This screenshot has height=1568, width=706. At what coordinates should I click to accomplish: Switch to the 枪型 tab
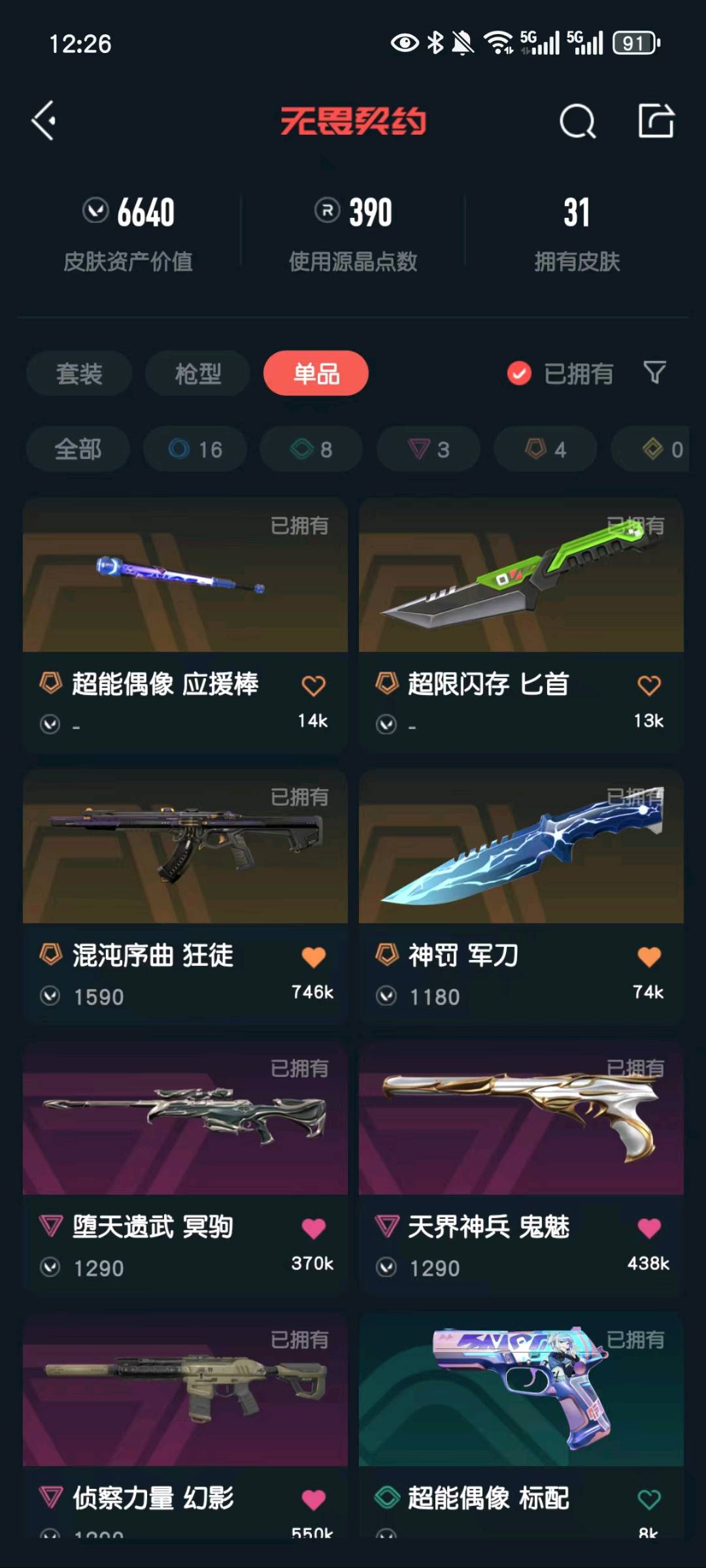click(x=197, y=373)
